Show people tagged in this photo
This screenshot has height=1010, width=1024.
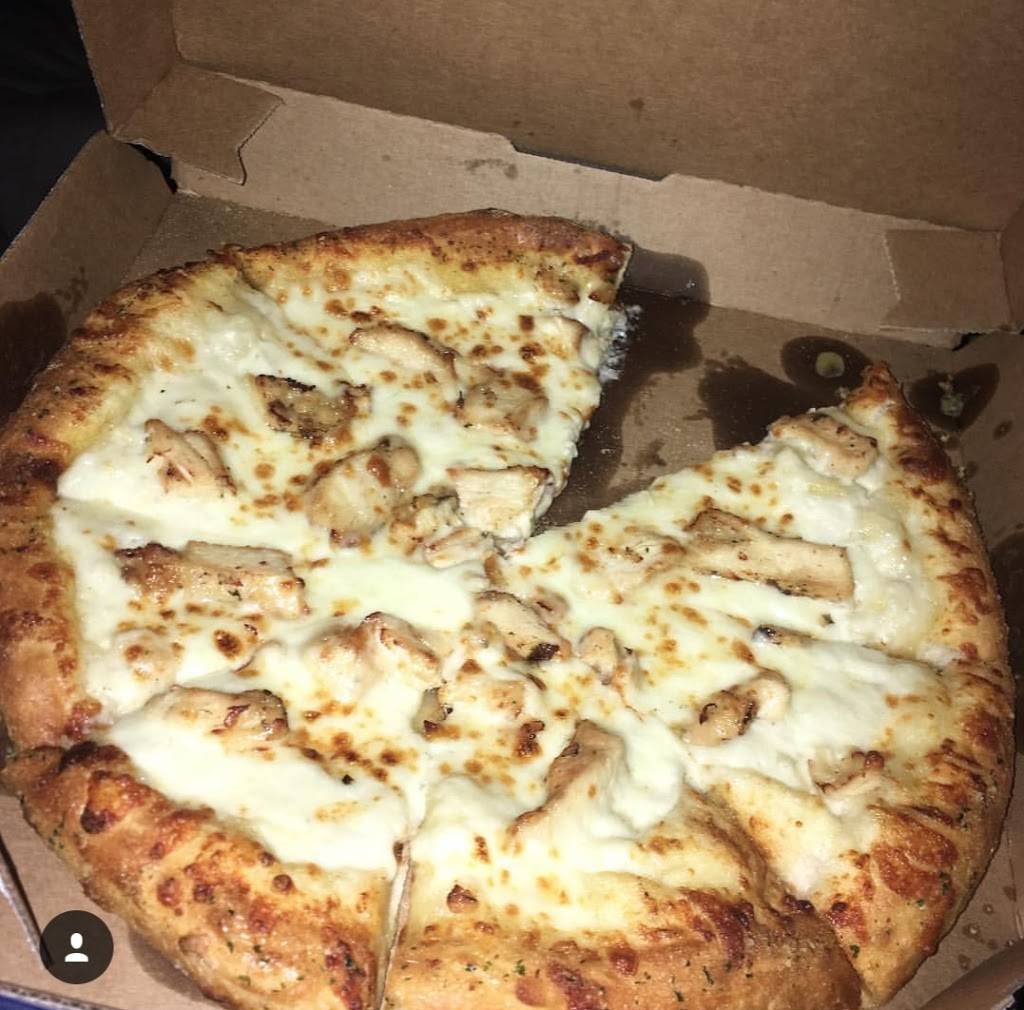[x=76, y=946]
